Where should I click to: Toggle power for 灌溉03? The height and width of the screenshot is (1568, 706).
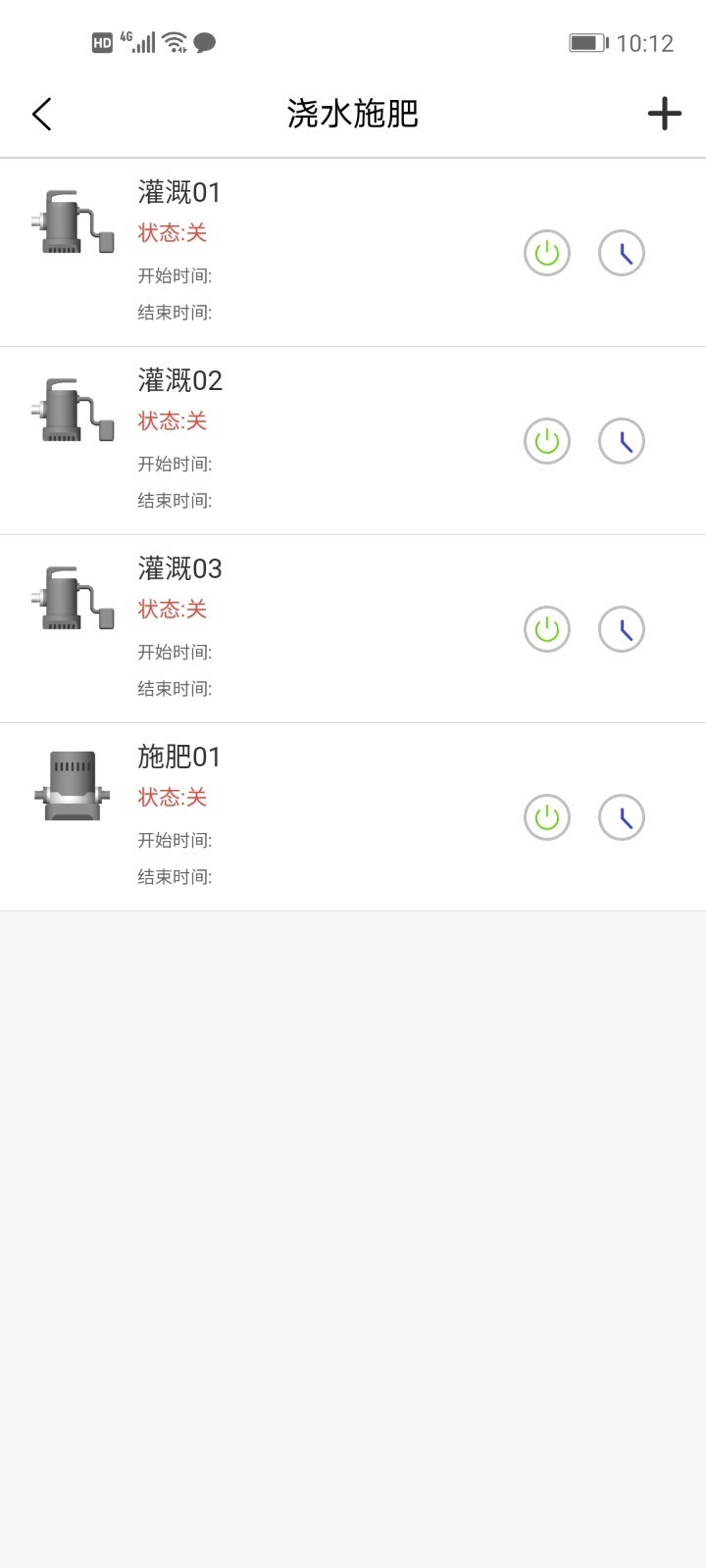click(547, 630)
